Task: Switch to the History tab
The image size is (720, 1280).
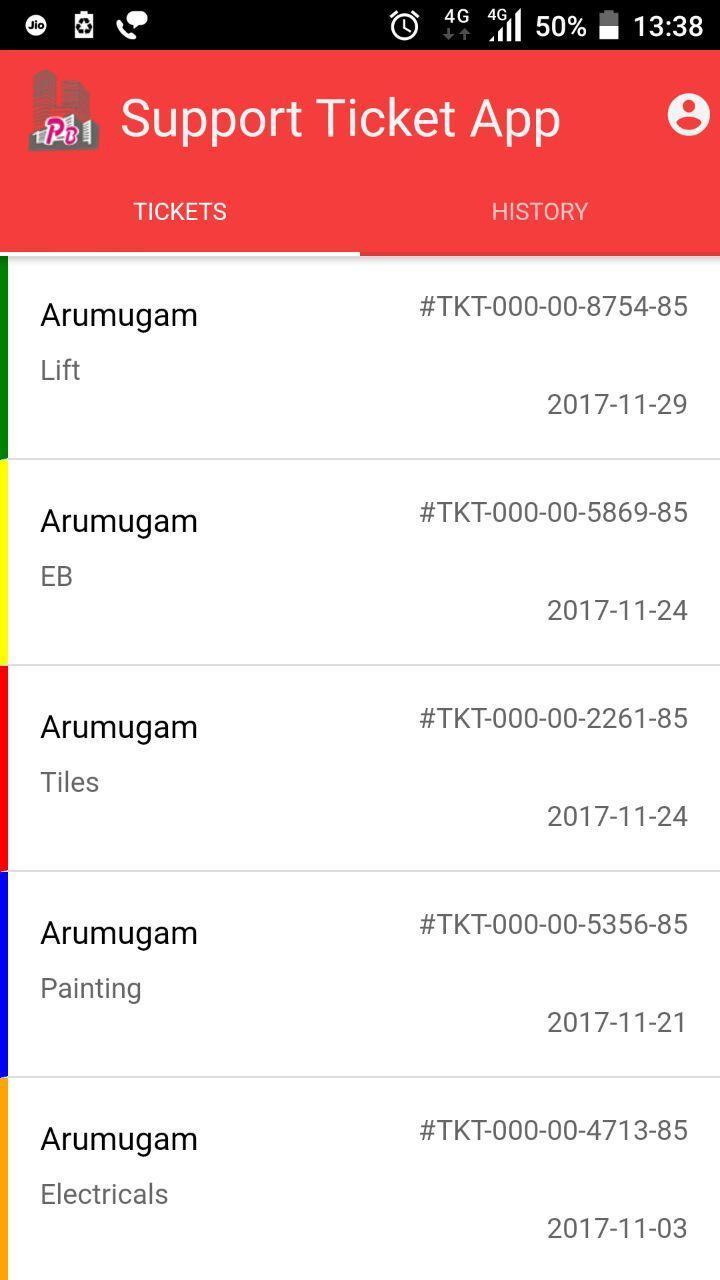Action: pyautogui.click(x=539, y=212)
